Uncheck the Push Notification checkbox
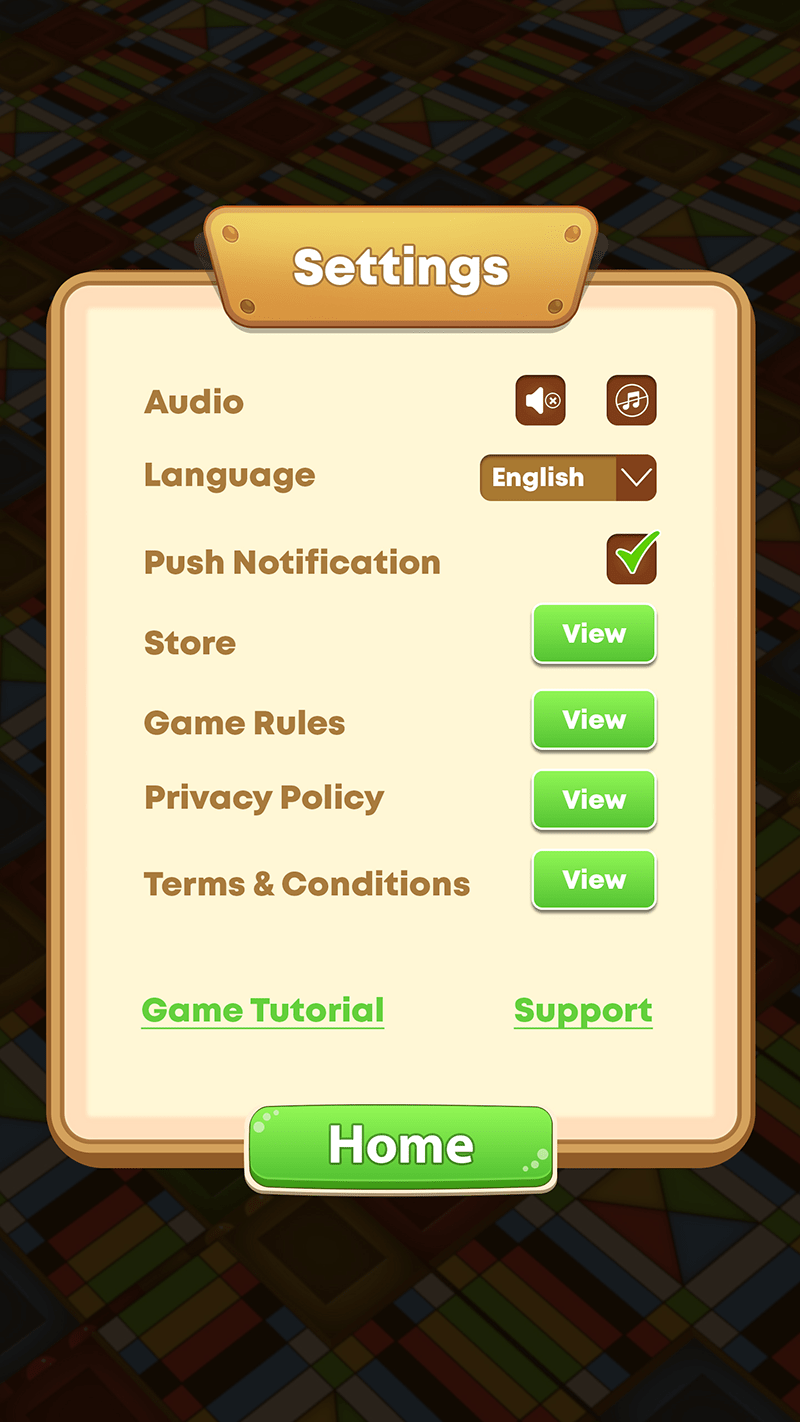The height and width of the screenshot is (1422, 800). [631, 559]
